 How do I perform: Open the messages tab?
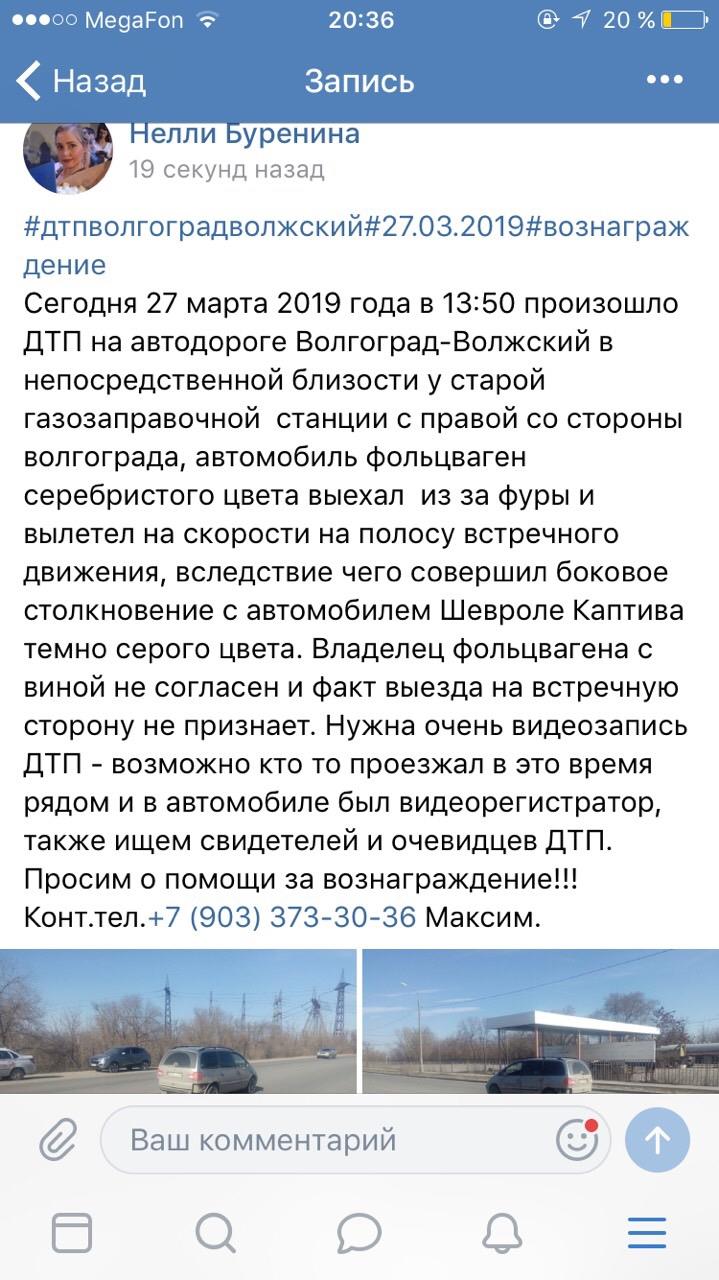[x=359, y=1234]
